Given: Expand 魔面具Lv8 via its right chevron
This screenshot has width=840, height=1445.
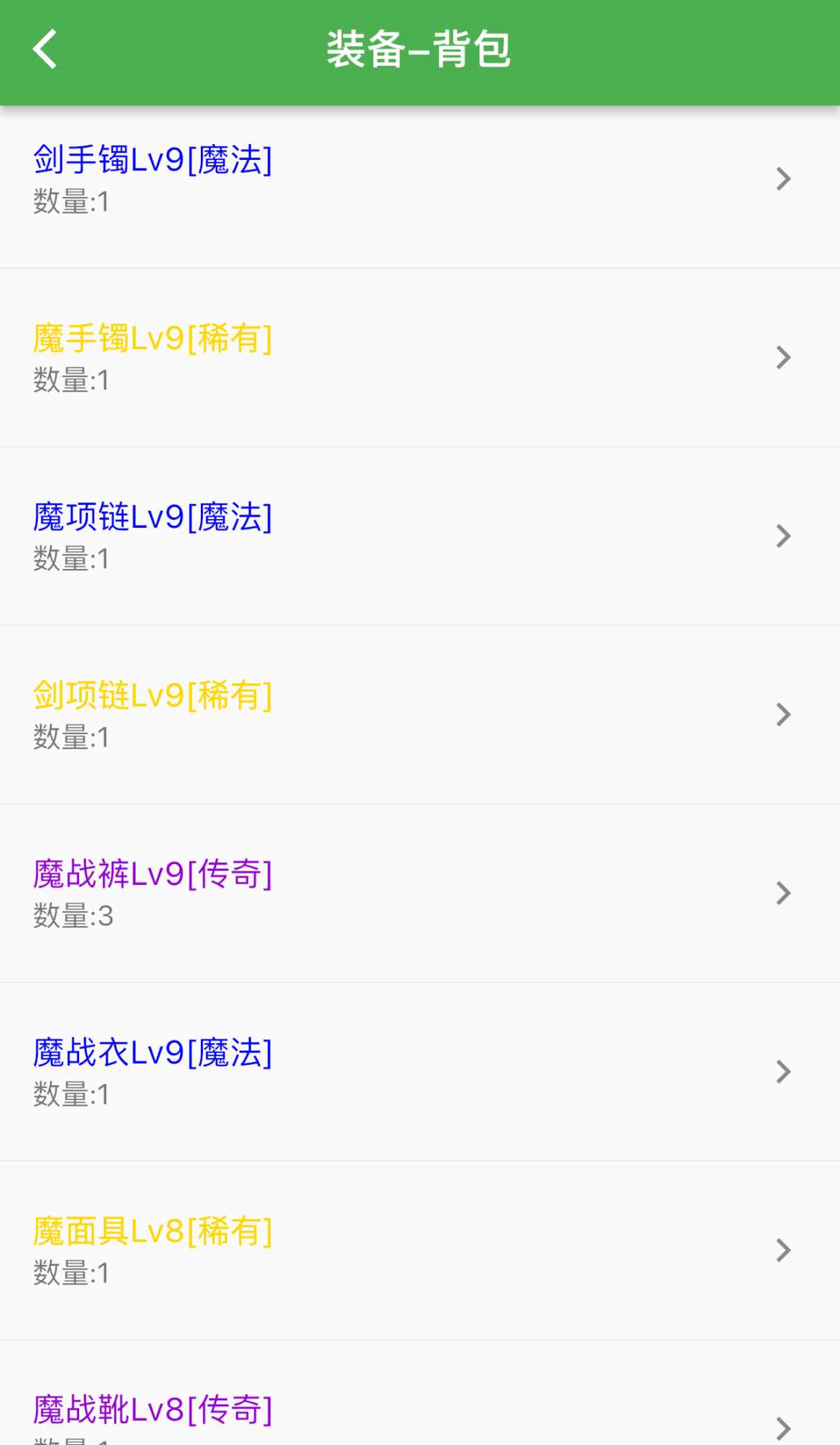Looking at the screenshot, I should pyautogui.click(x=783, y=1249).
